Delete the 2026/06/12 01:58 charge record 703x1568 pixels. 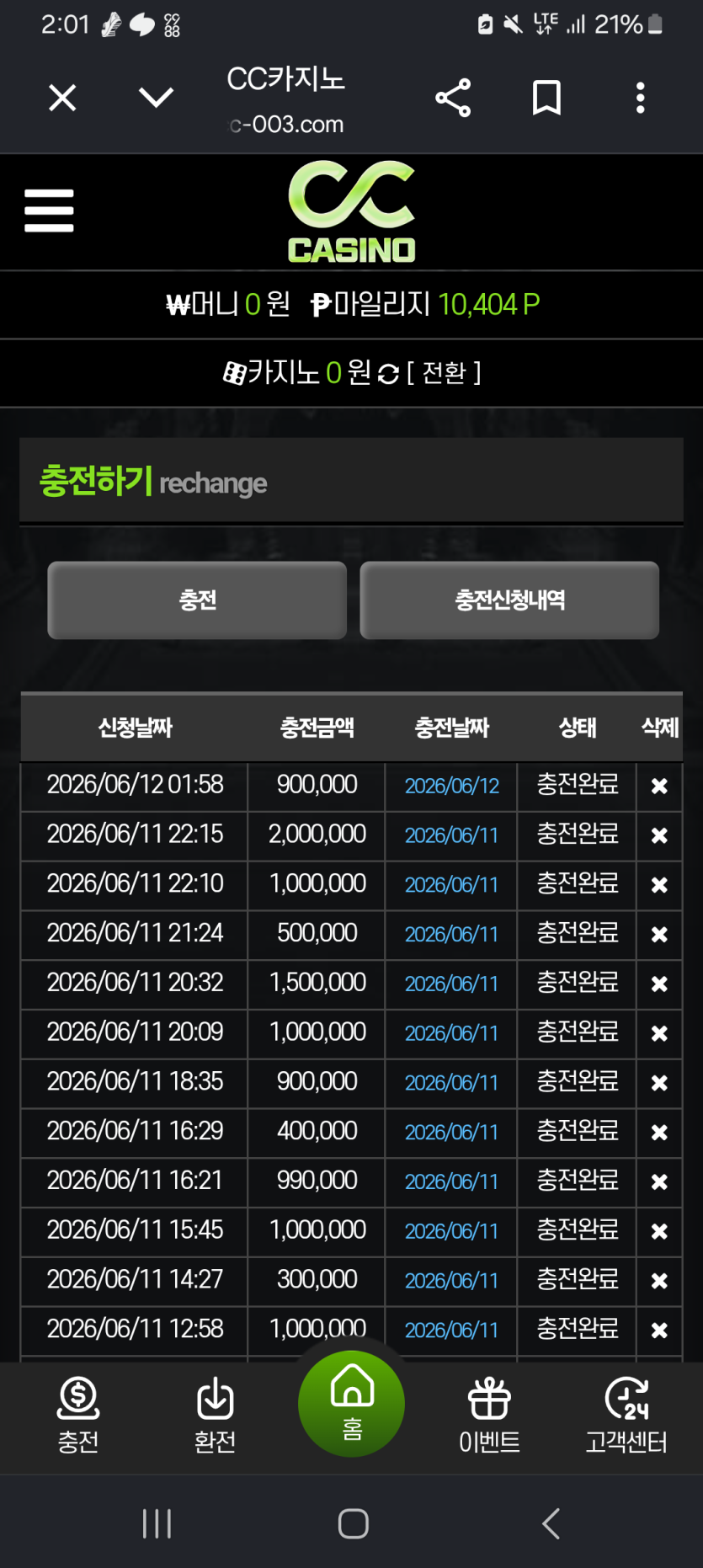pyautogui.click(x=659, y=786)
